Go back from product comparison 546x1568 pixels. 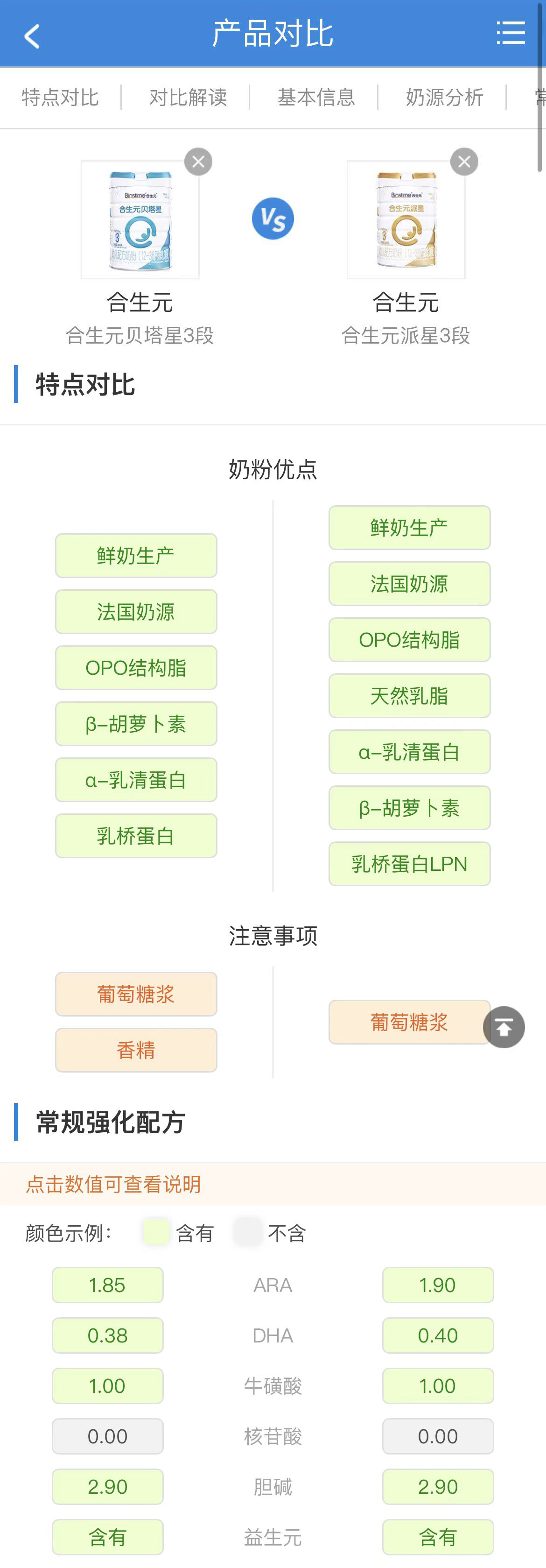click(x=32, y=35)
